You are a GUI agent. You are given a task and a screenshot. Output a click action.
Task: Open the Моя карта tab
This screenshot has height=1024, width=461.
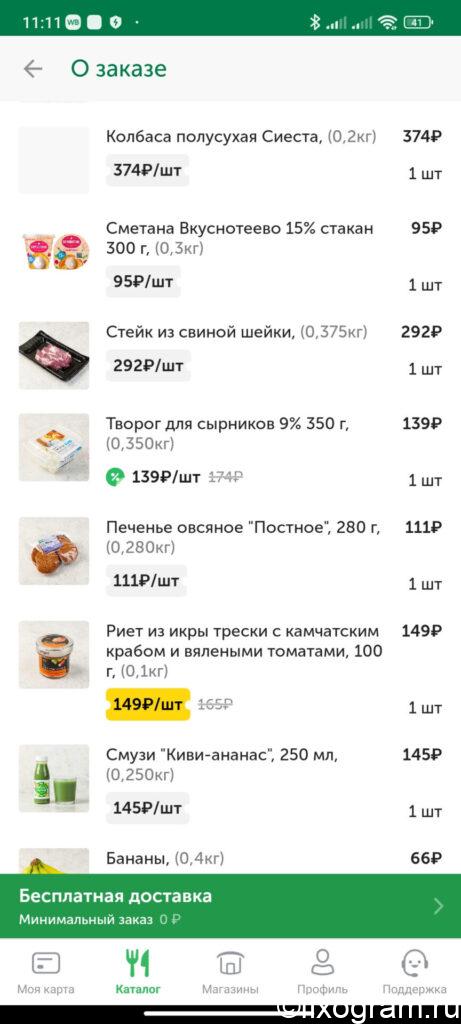coord(46,972)
